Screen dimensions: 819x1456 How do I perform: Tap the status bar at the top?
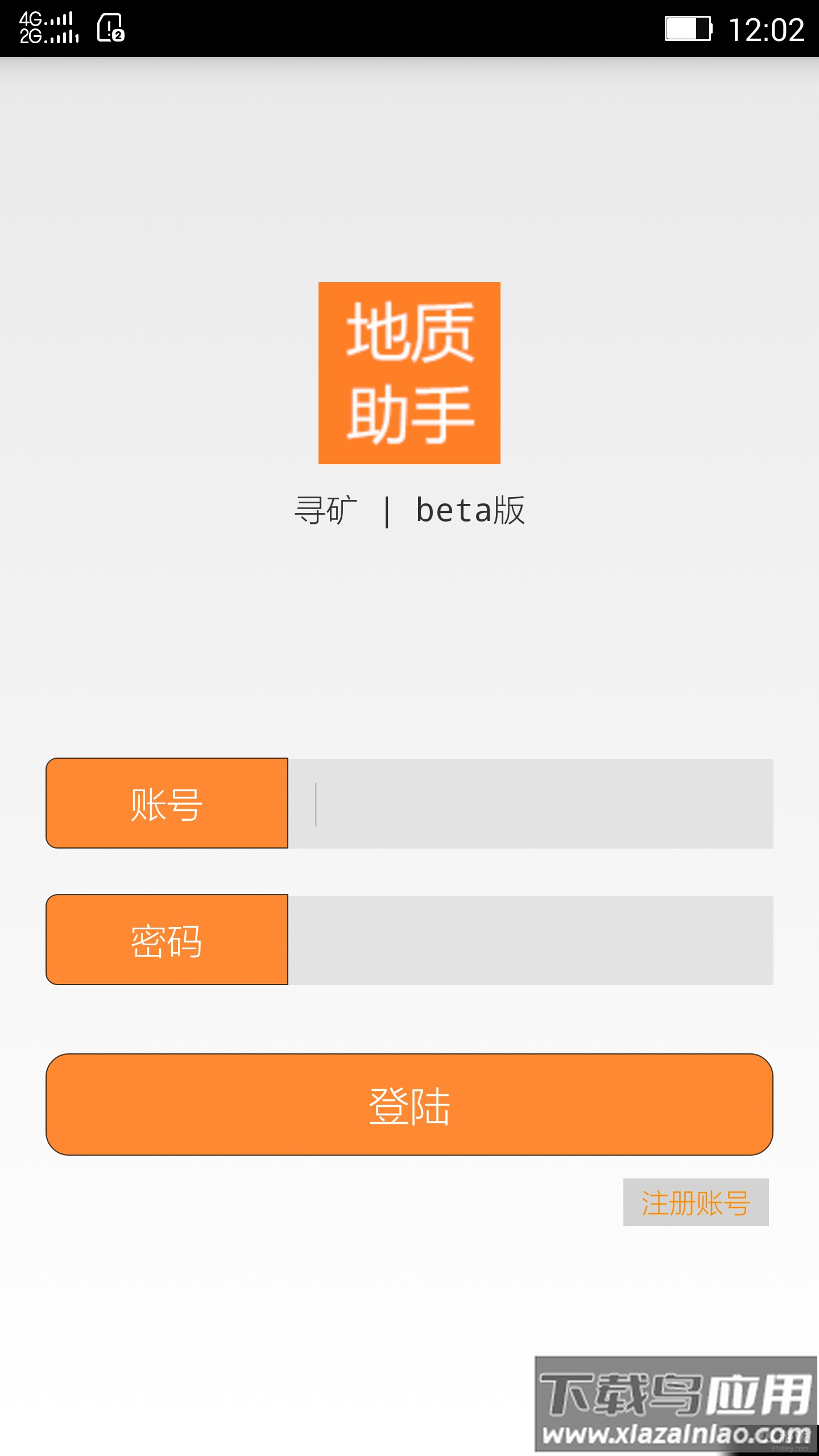tap(409, 28)
